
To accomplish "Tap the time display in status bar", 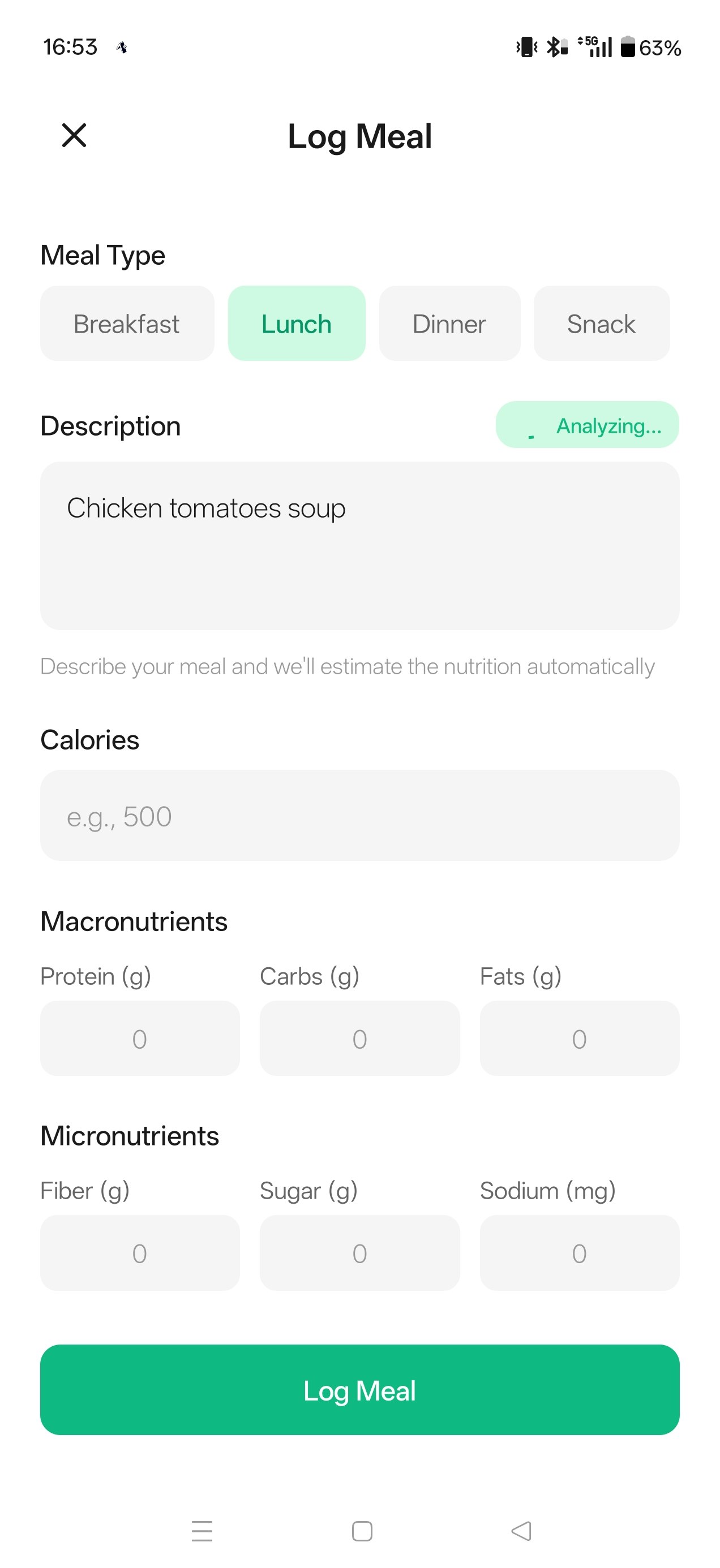I will [70, 46].
